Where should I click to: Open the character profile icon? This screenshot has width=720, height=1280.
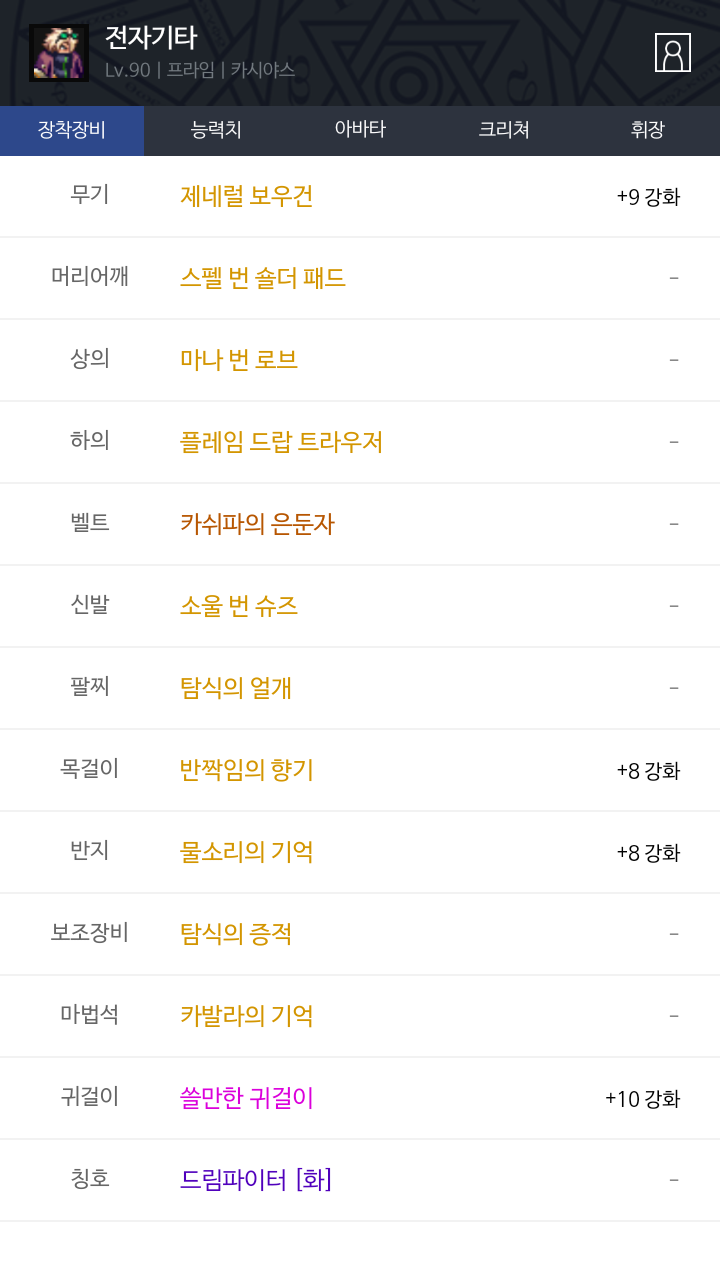point(672,53)
